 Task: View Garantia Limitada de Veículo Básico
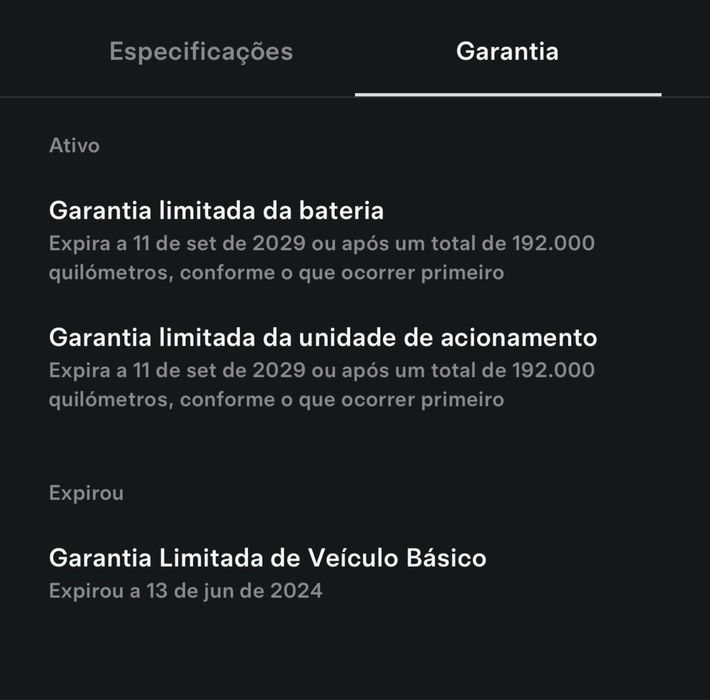click(x=267, y=558)
